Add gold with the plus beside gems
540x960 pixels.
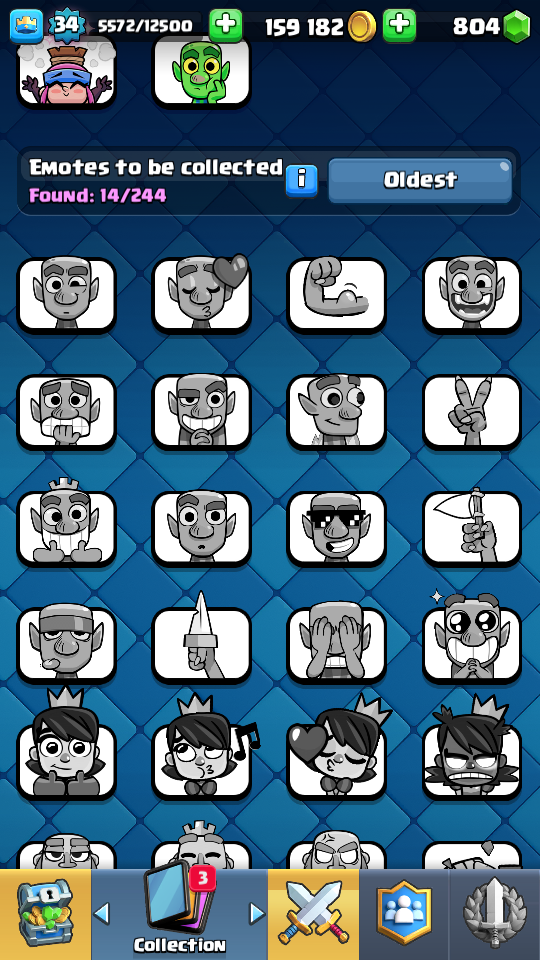click(399, 26)
